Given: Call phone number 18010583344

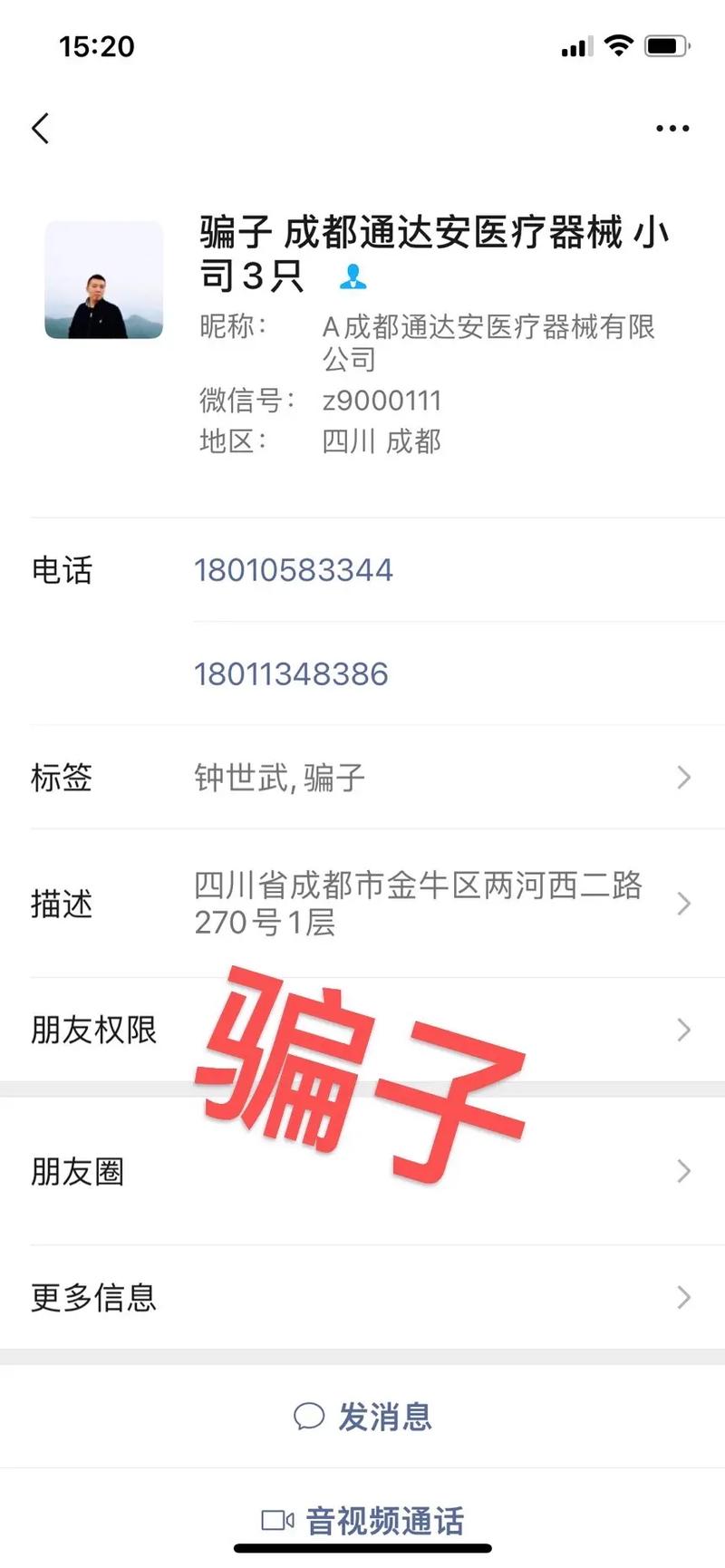Looking at the screenshot, I should [x=294, y=570].
